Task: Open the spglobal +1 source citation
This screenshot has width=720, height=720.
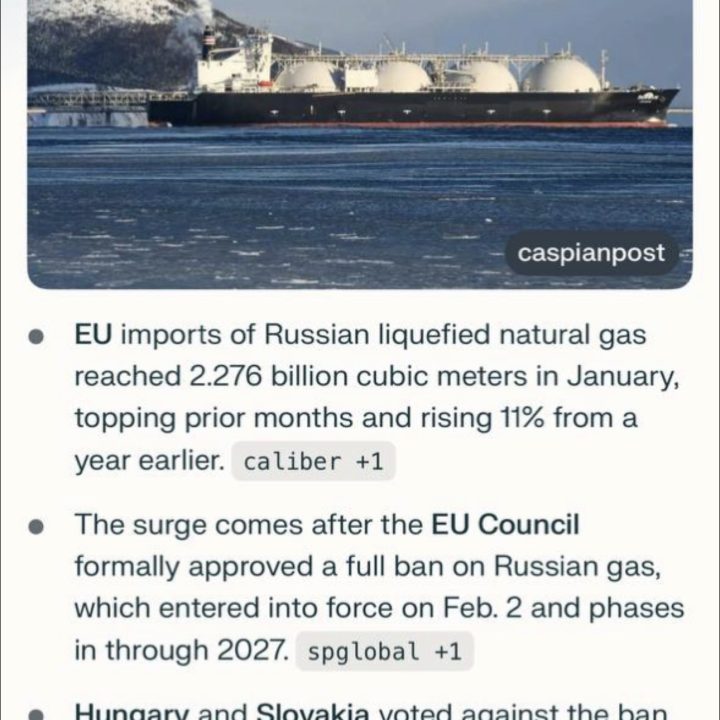Action: [x=385, y=652]
